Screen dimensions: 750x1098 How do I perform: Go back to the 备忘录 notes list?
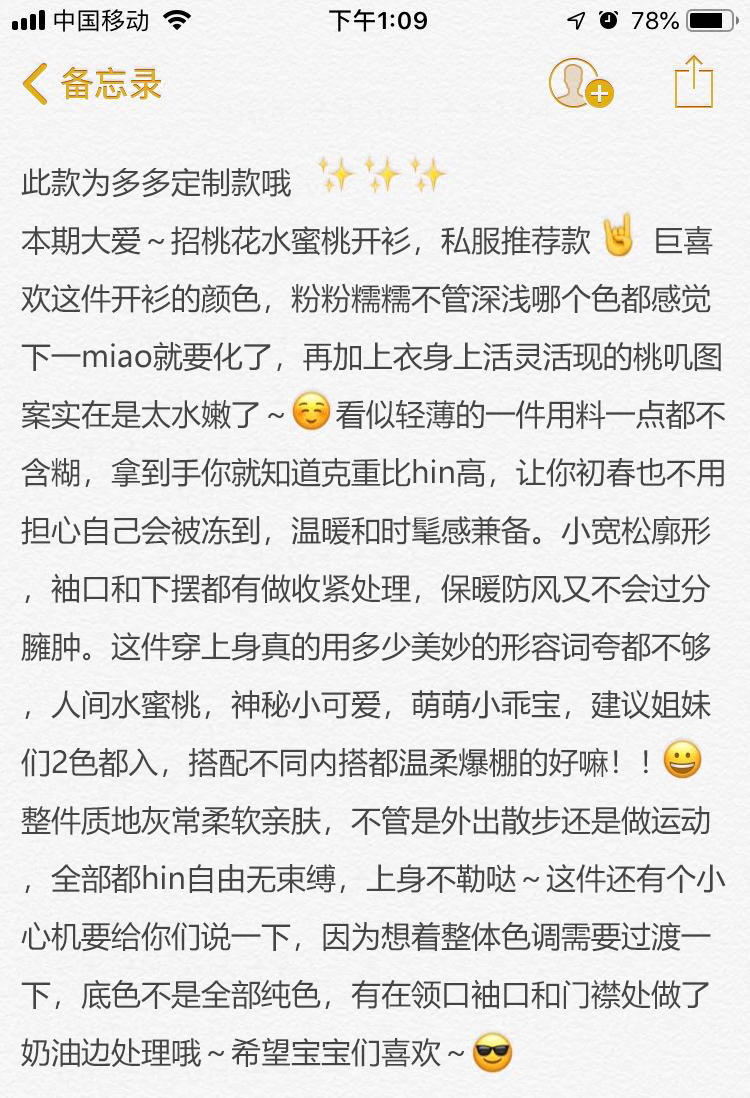[91, 84]
